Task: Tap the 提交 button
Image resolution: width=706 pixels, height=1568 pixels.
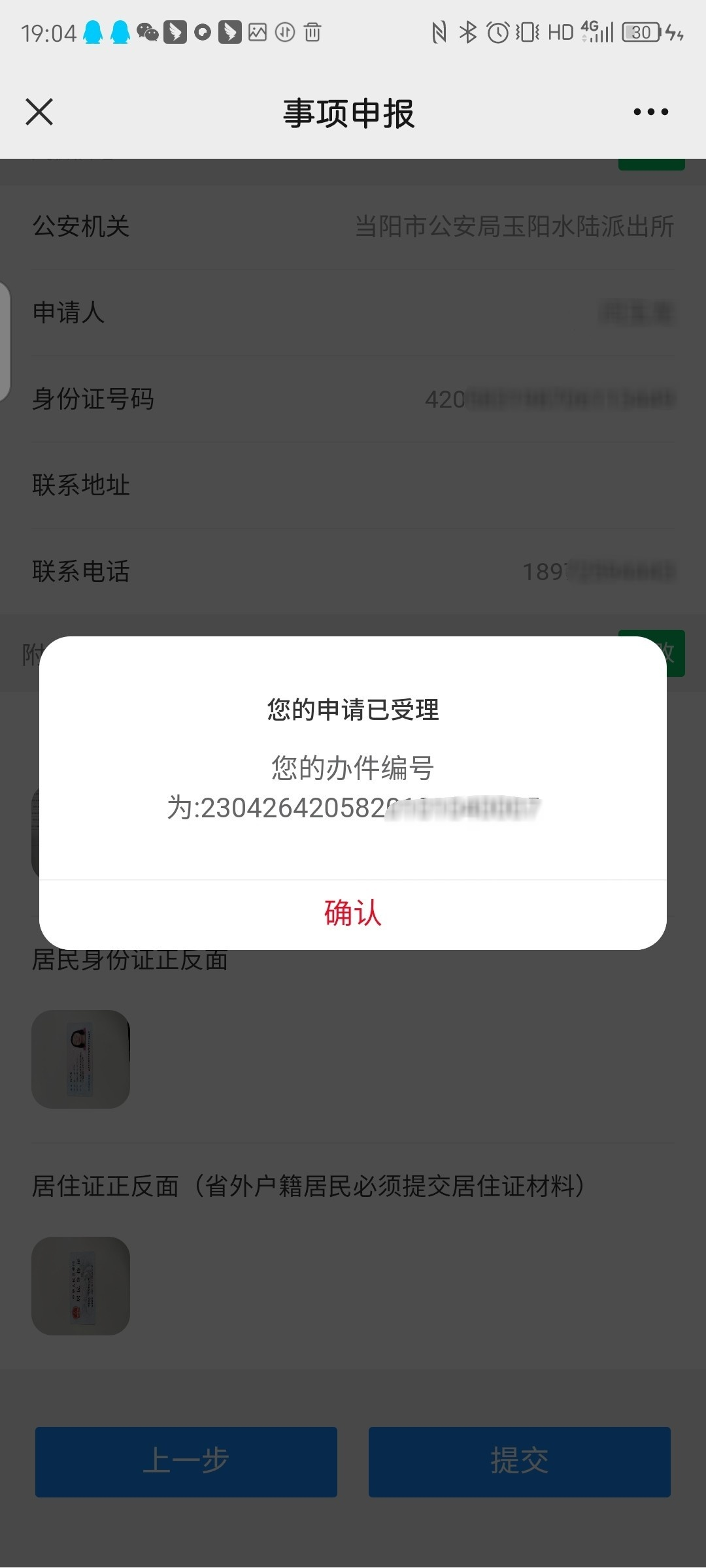Action: [520, 1462]
